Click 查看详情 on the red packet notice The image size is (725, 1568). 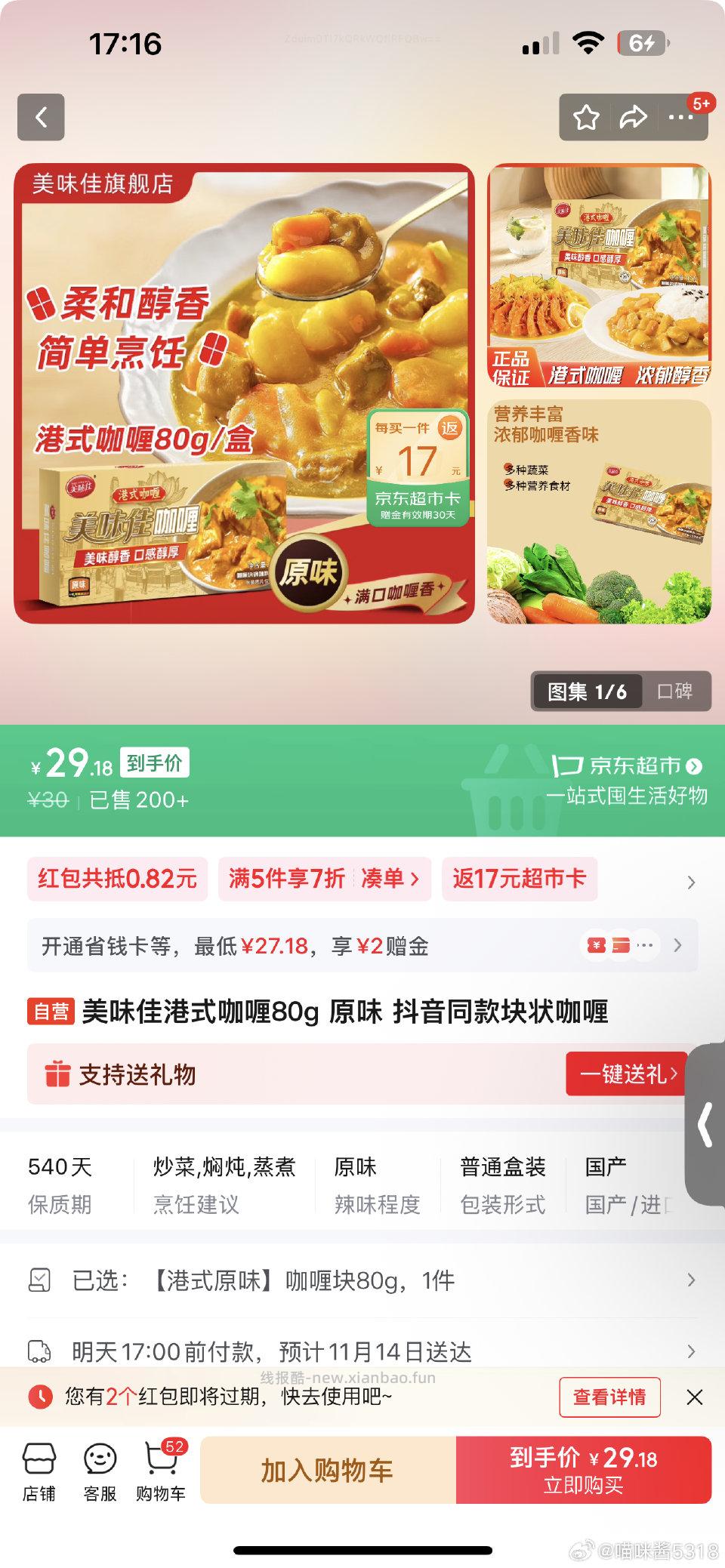tap(609, 1397)
